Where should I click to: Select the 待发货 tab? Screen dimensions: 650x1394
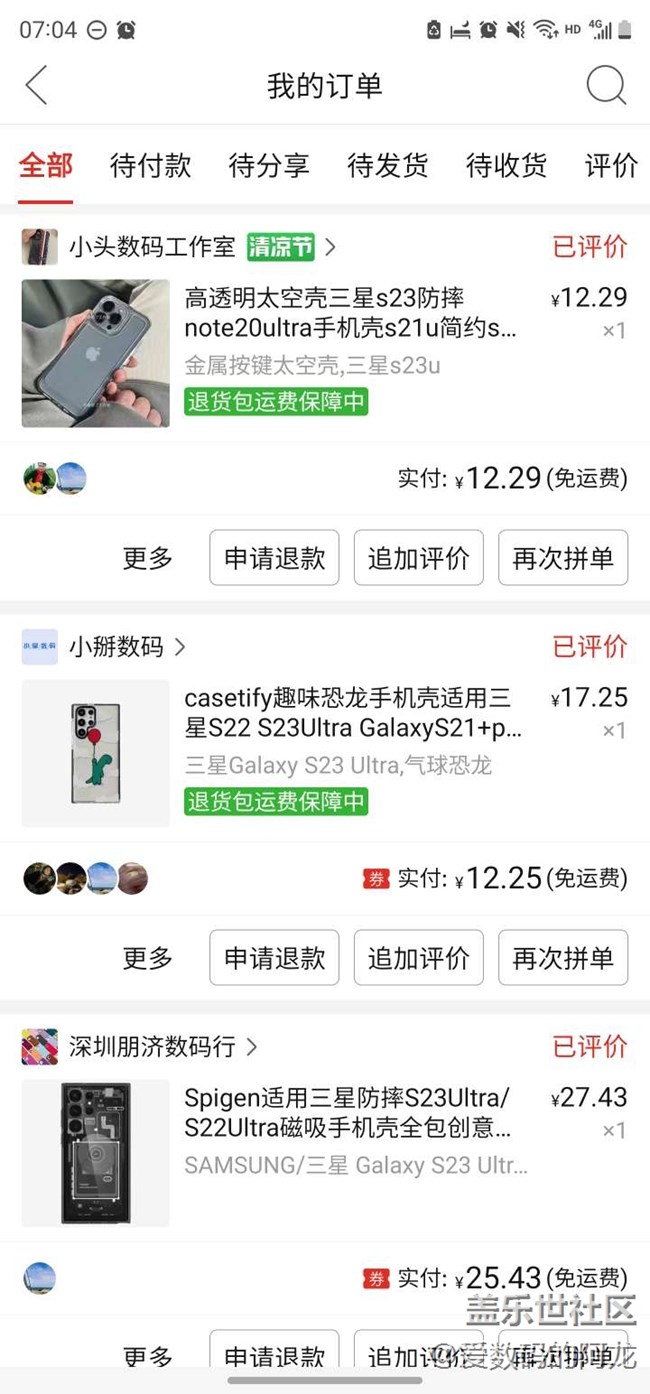[x=388, y=166]
